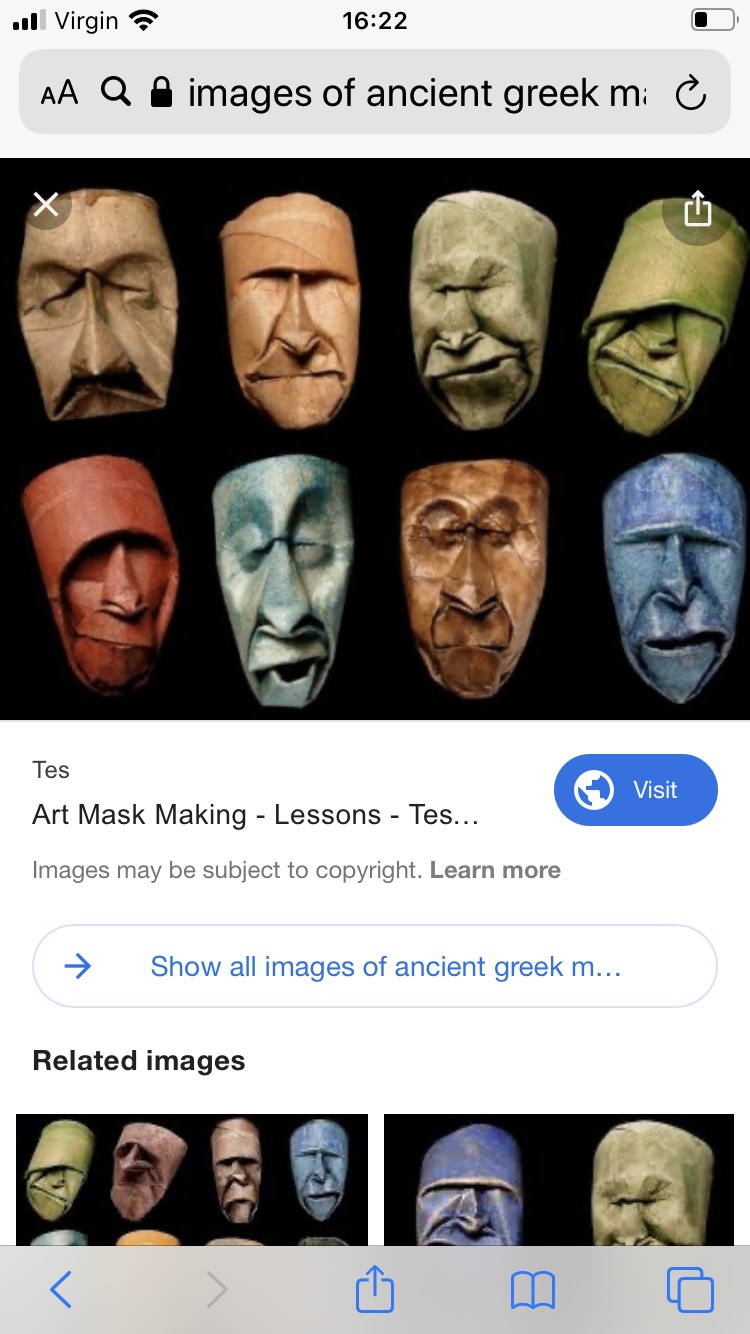Screen dimensions: 750x1334
Task: Open the bookmarks book icon
Action: coord(532,1291)
